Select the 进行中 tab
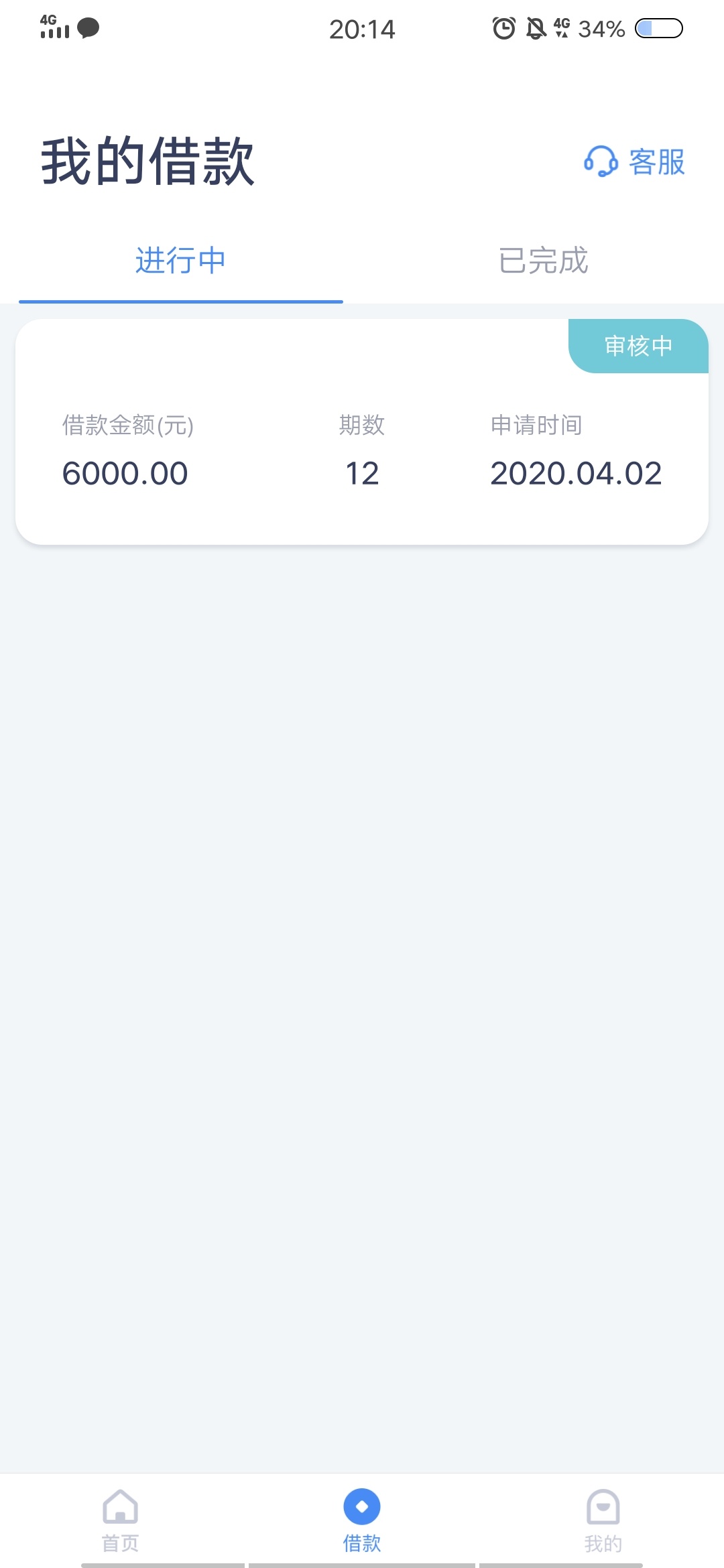Image resolution: width=724 pixels, height=1568 pixels. click(x=181, y=261)
